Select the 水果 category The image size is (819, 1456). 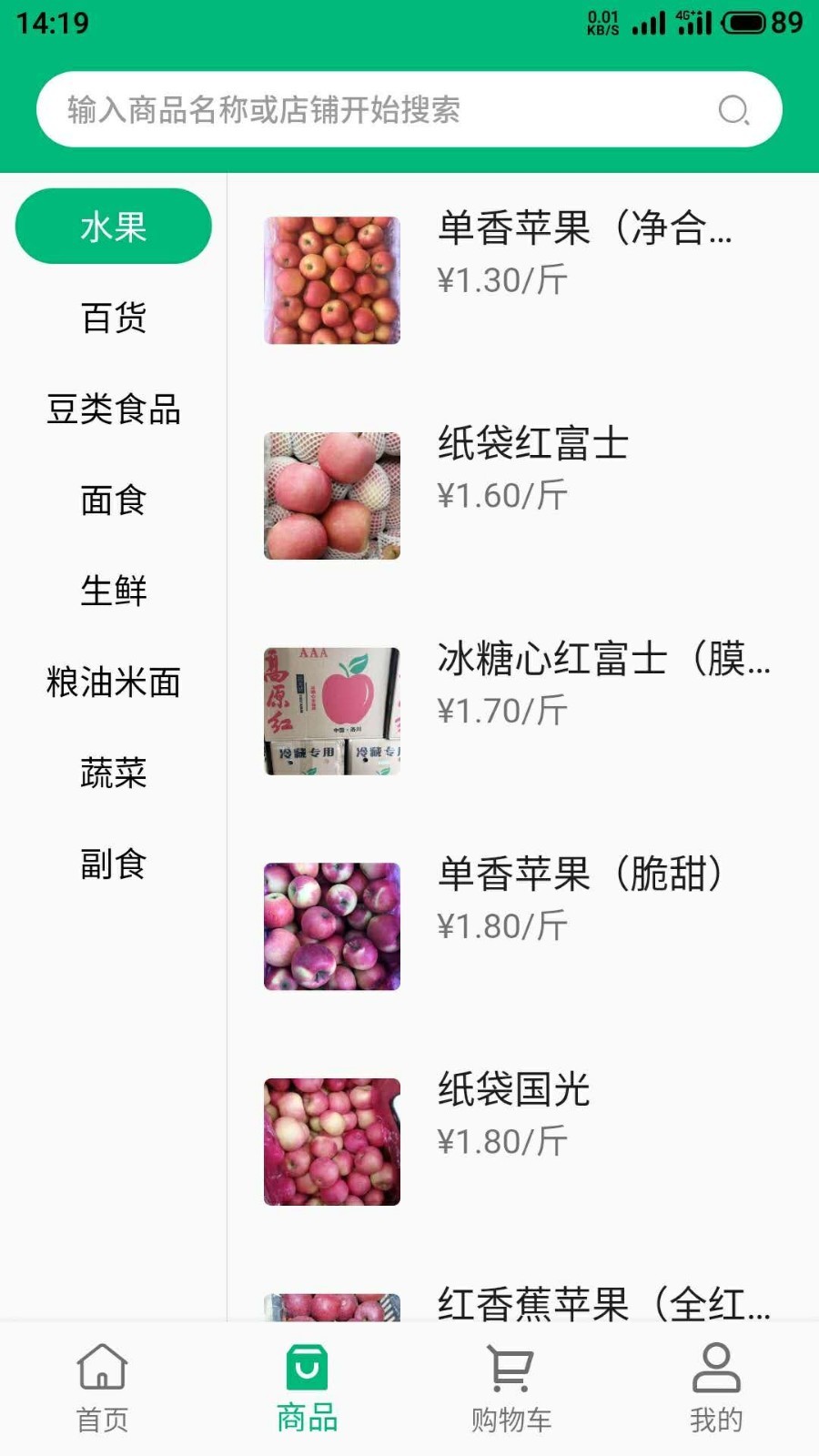coord(112,227)
